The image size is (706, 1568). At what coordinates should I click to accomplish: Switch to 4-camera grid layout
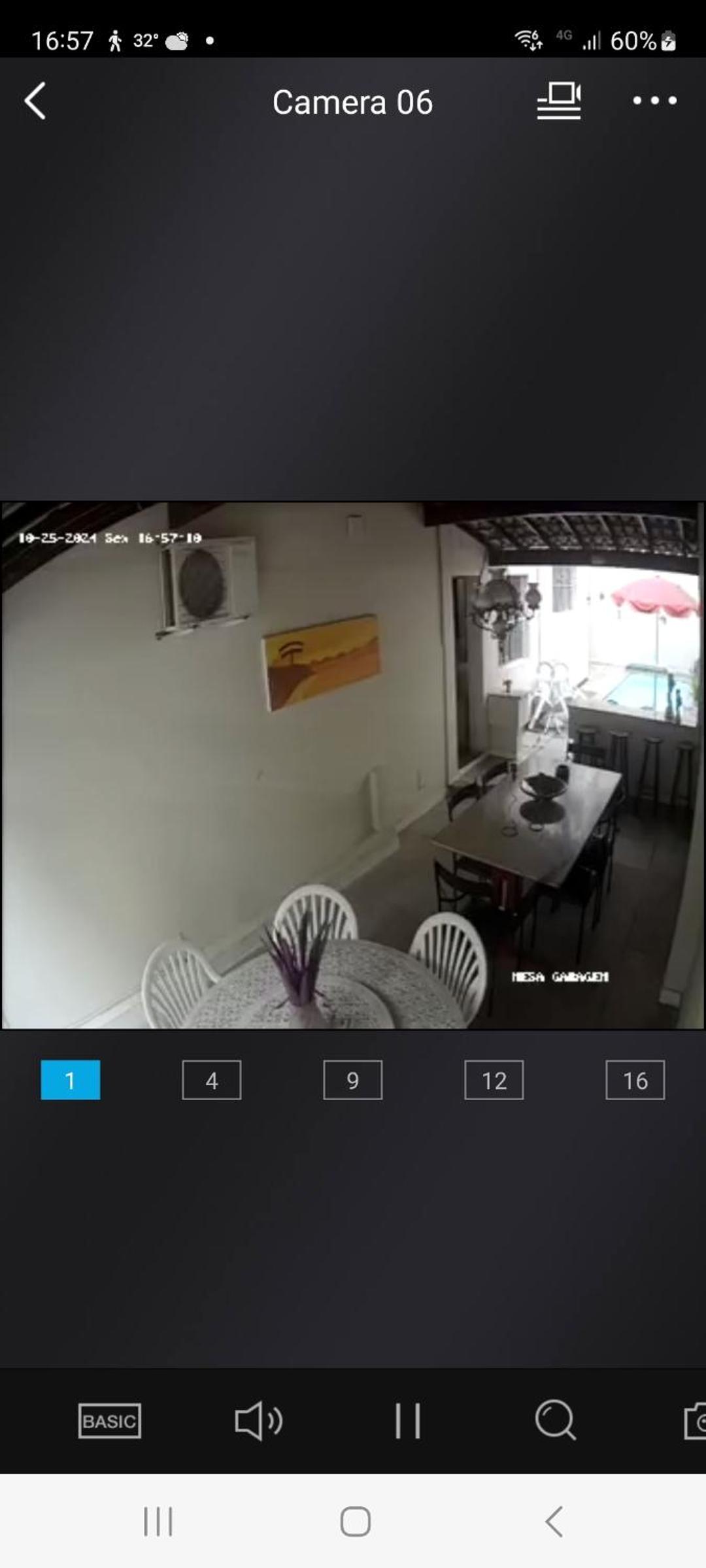(211, 1080)
